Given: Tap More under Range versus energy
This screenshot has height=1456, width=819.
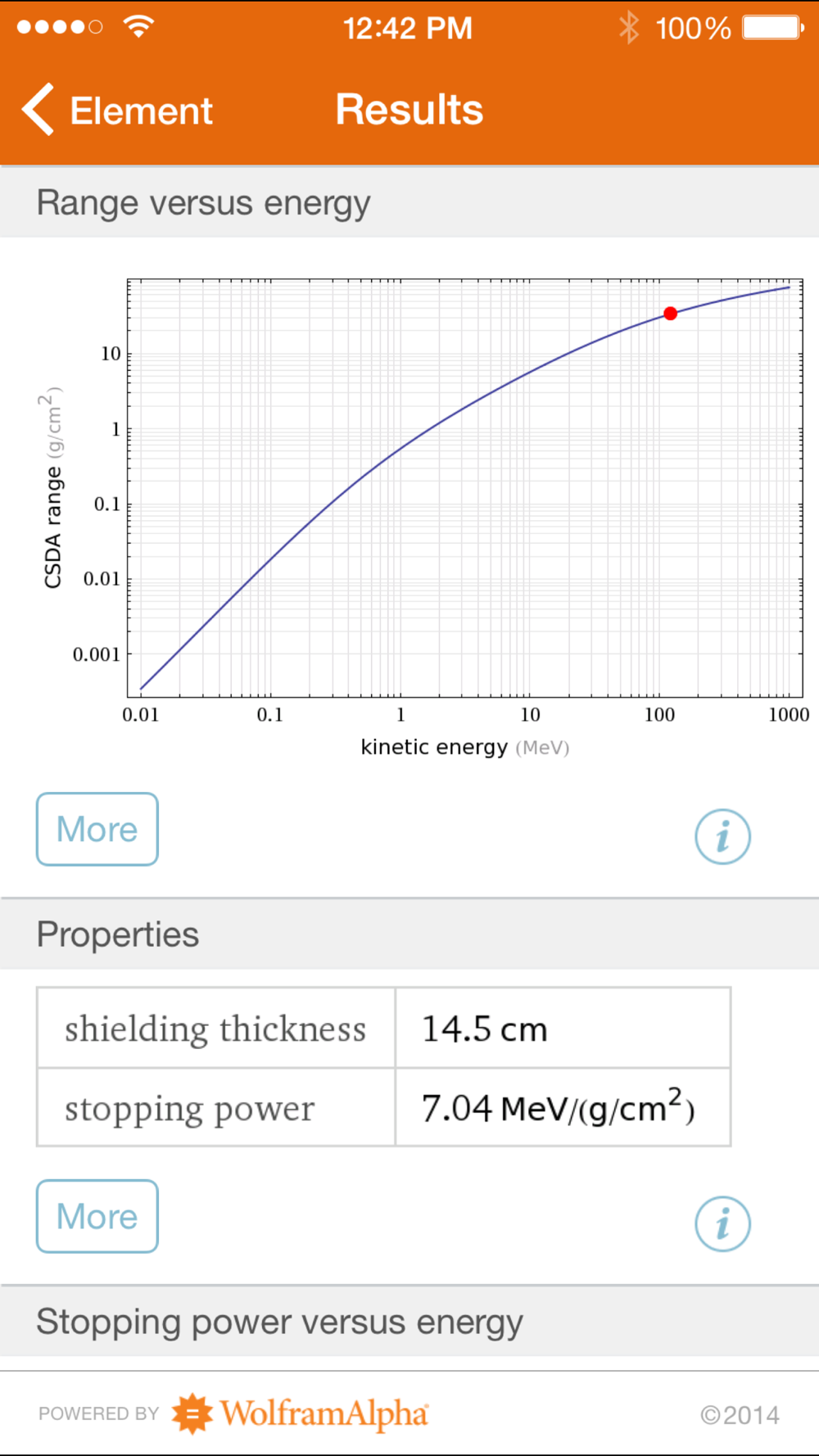Looking at the screenshot, I should click(97, 829).
